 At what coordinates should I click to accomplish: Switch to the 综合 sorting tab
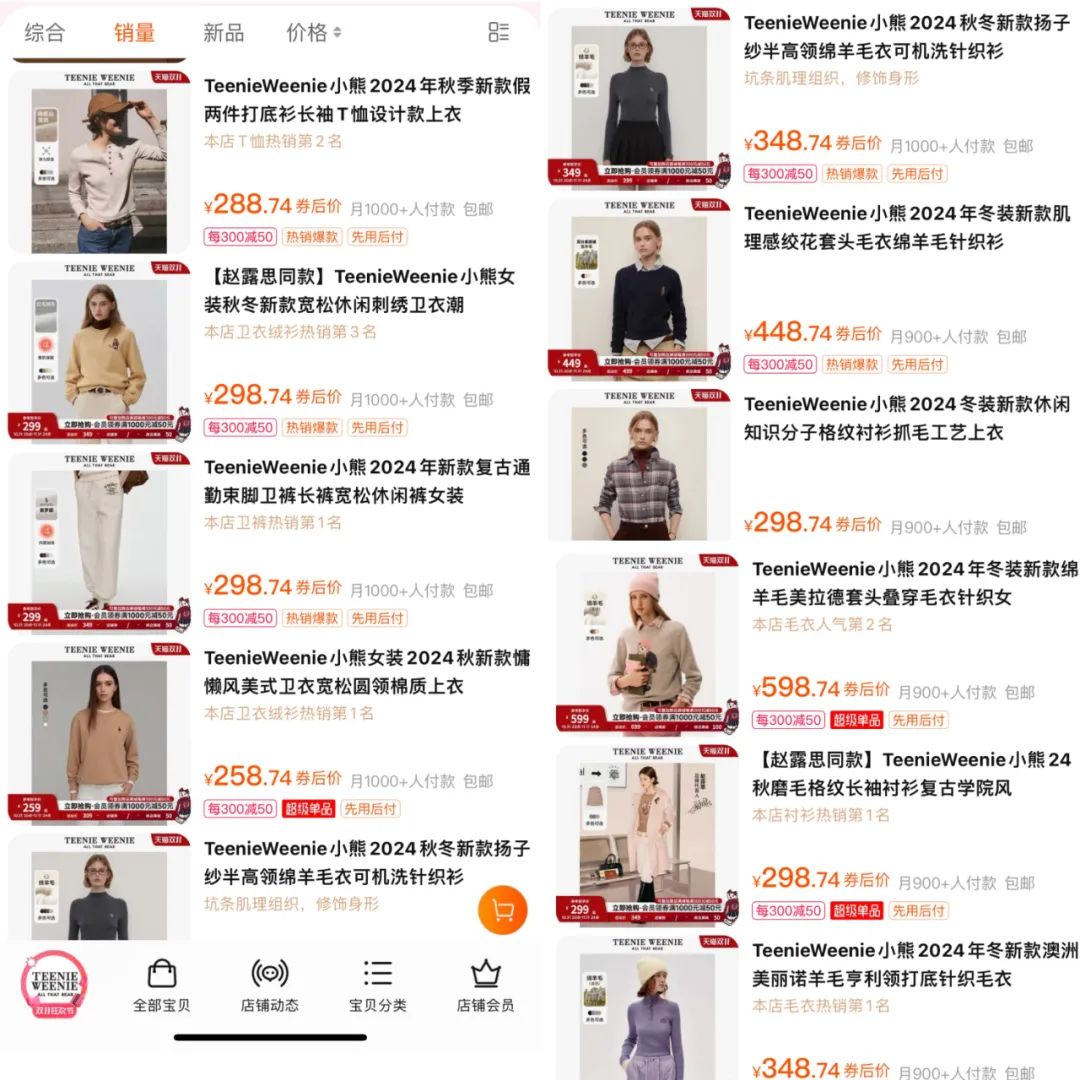[x=44, y=32]
